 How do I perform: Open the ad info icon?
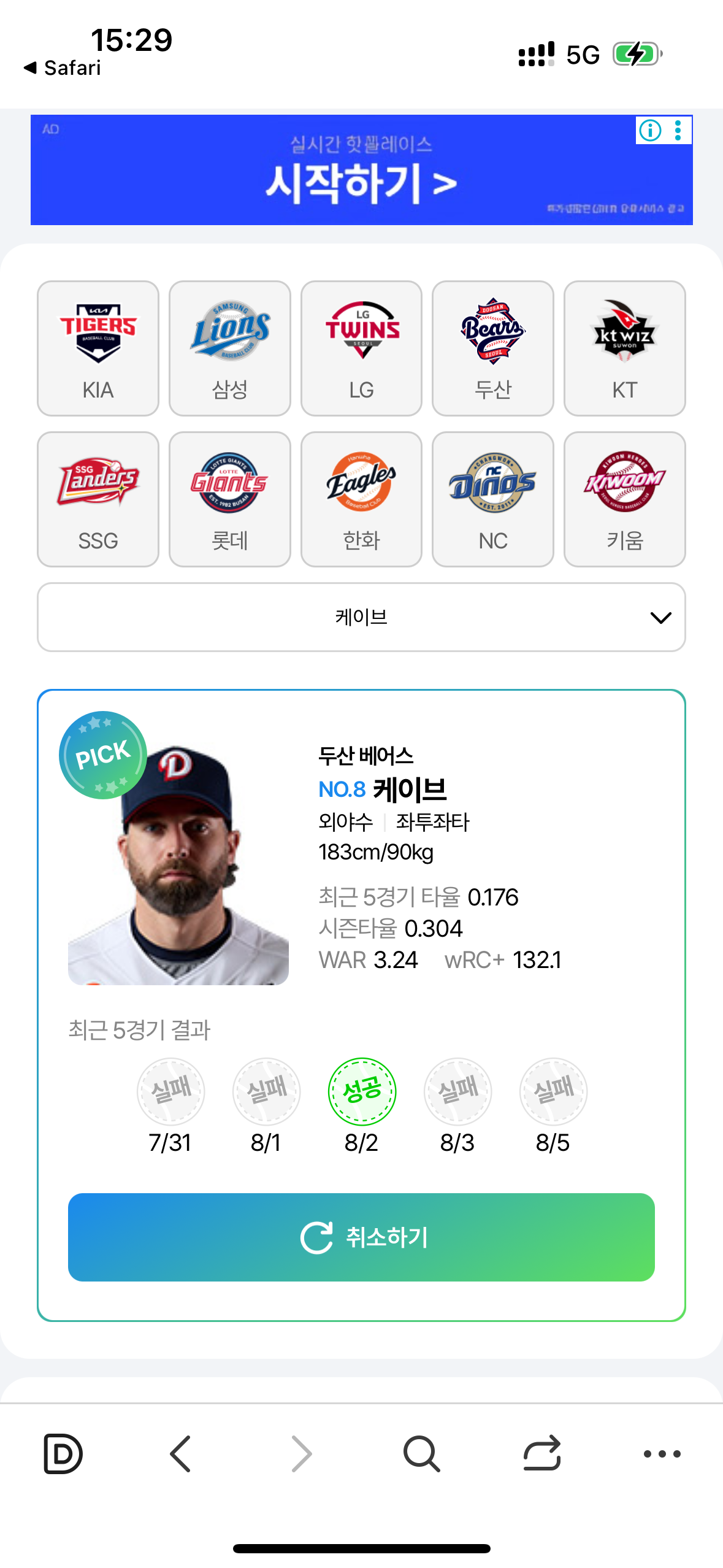point(650,130)
